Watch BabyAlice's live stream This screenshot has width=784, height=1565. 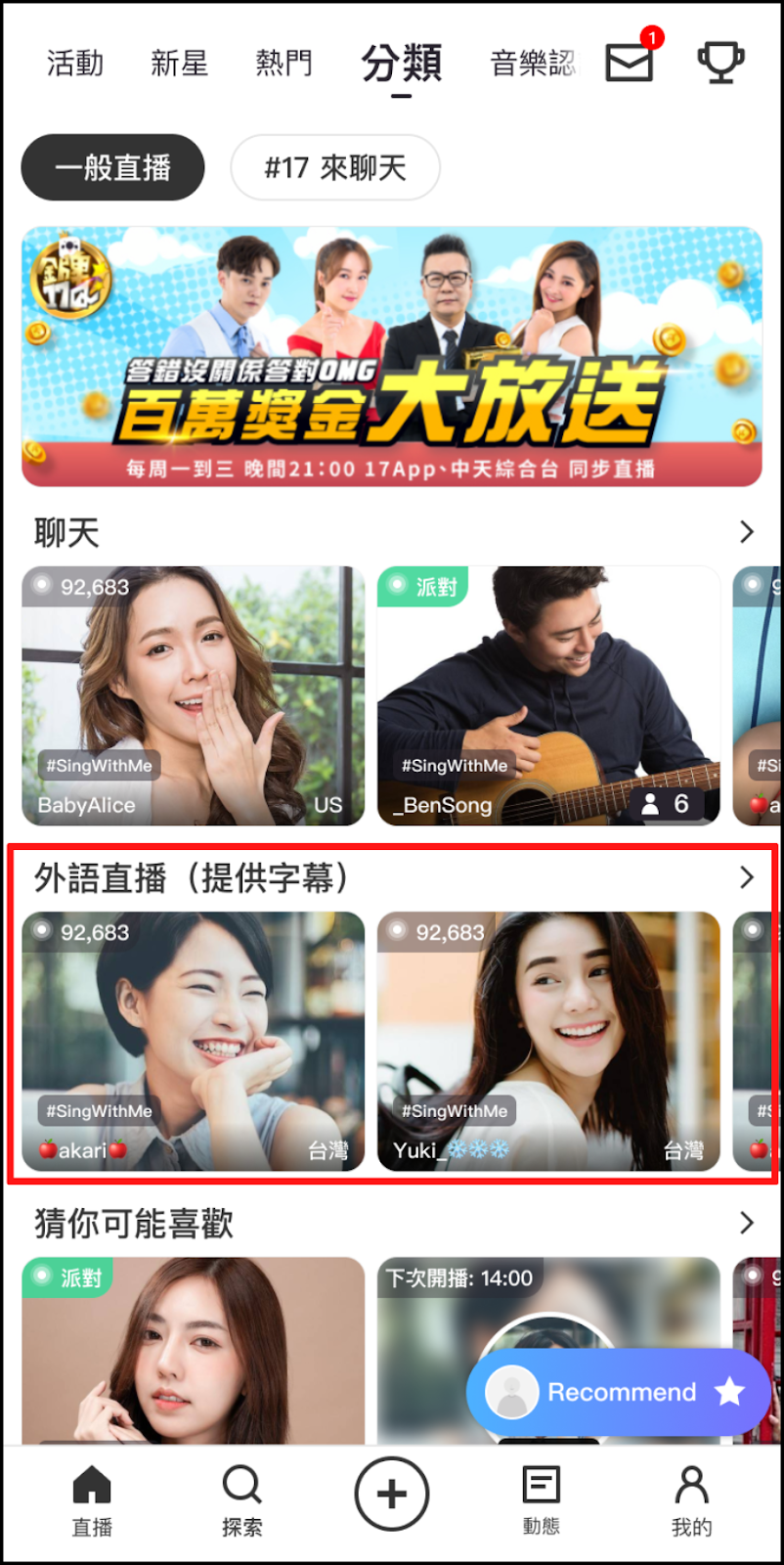(x=194, y=695)
